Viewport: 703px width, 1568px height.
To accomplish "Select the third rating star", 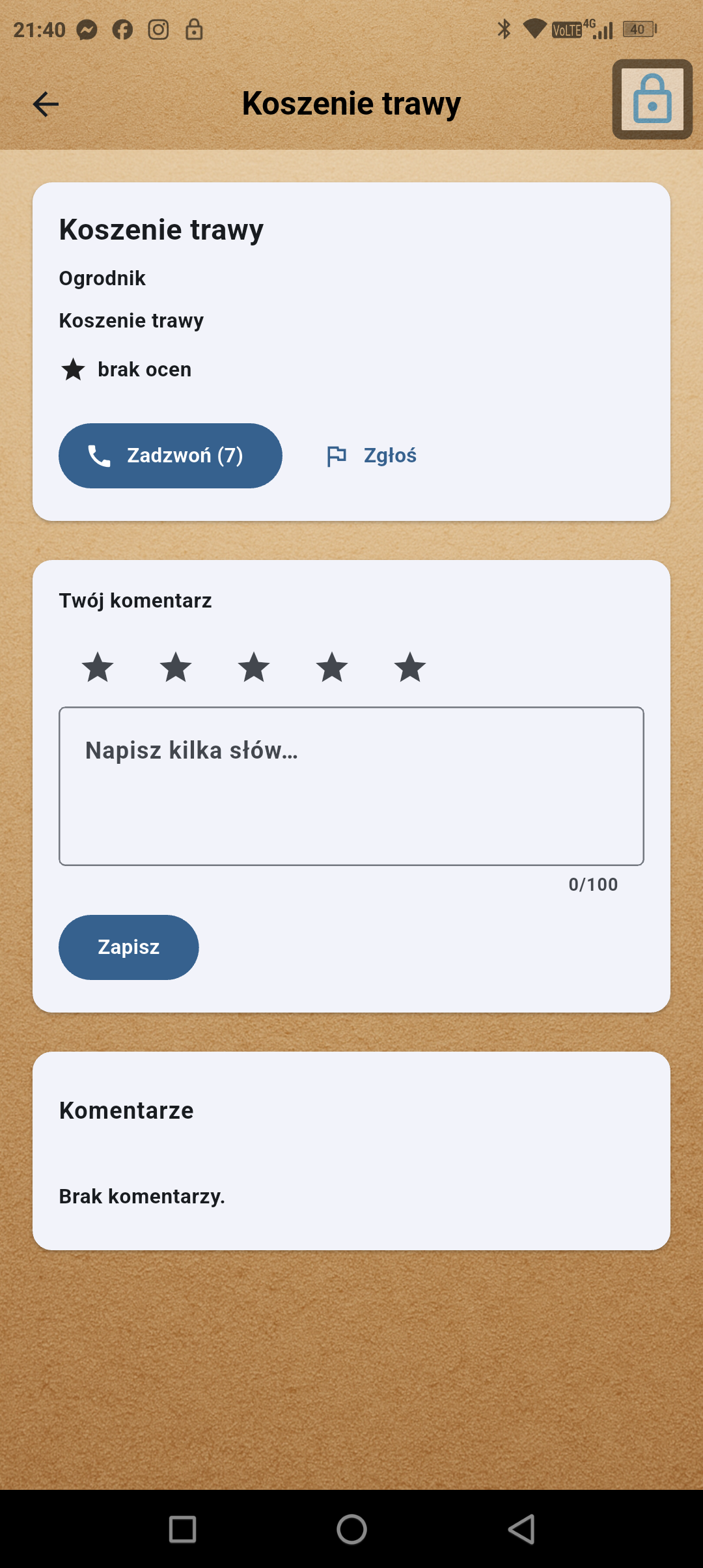I will click(x=254, y=667).
